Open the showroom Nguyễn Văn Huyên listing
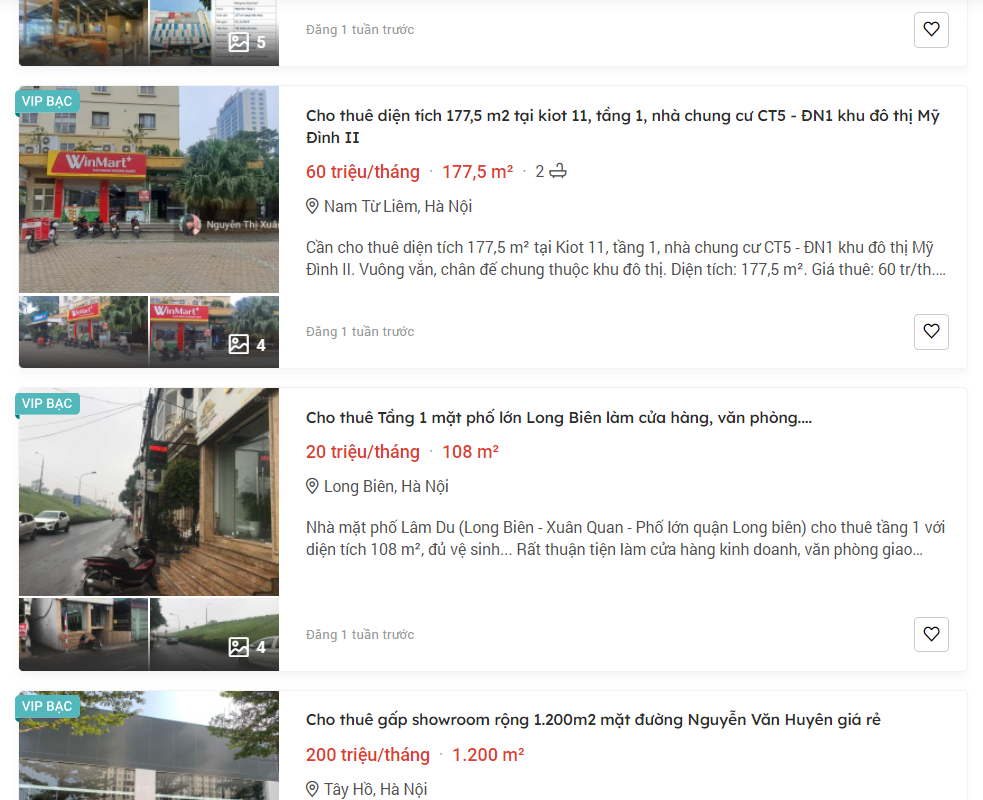The height and width of the screenshot is (800, 983). tap(592, 720)
